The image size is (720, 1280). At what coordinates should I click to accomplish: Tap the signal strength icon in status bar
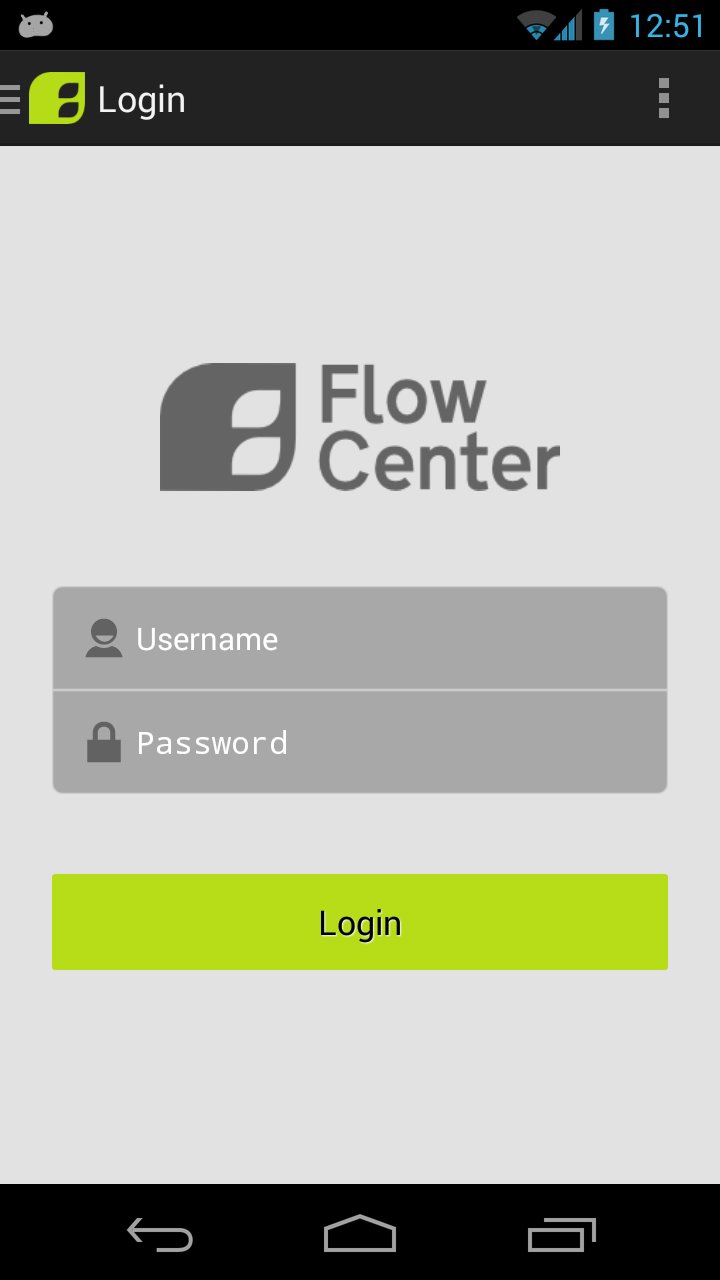click(x=567, y=27)
